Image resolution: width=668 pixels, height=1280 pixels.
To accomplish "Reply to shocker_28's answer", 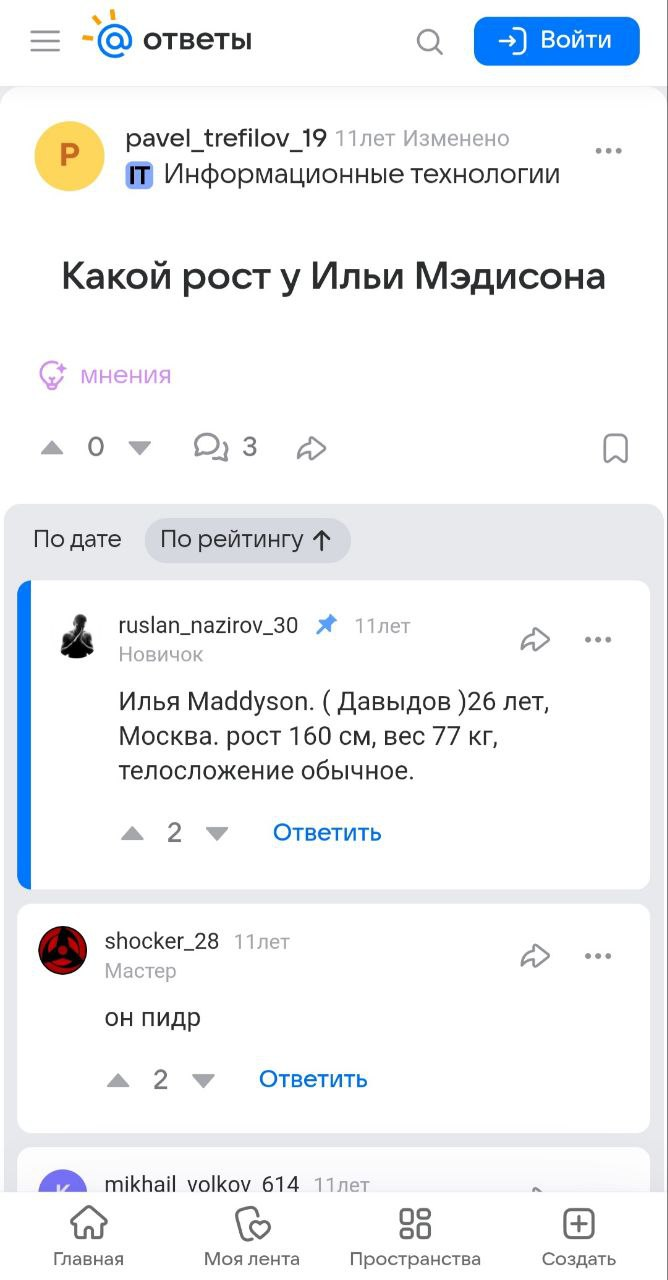I will point(313,1080).
